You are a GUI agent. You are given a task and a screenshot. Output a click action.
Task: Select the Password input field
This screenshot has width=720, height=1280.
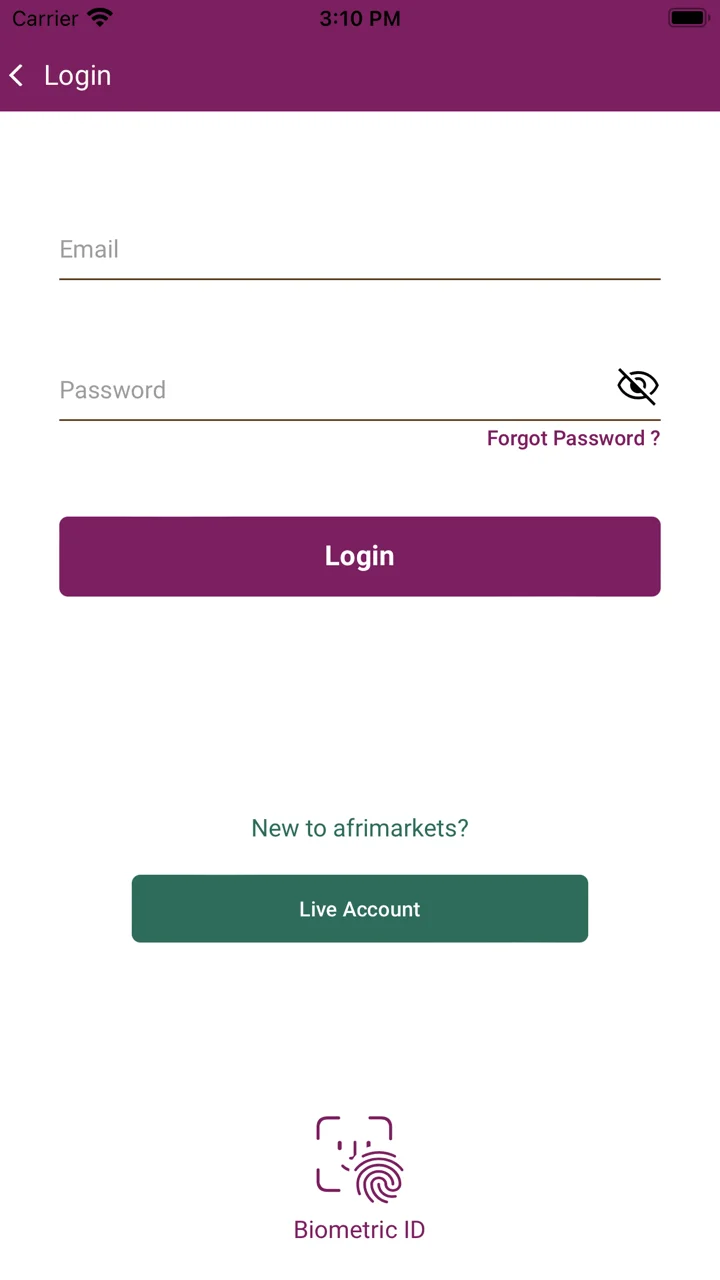[x=330, y=390]
